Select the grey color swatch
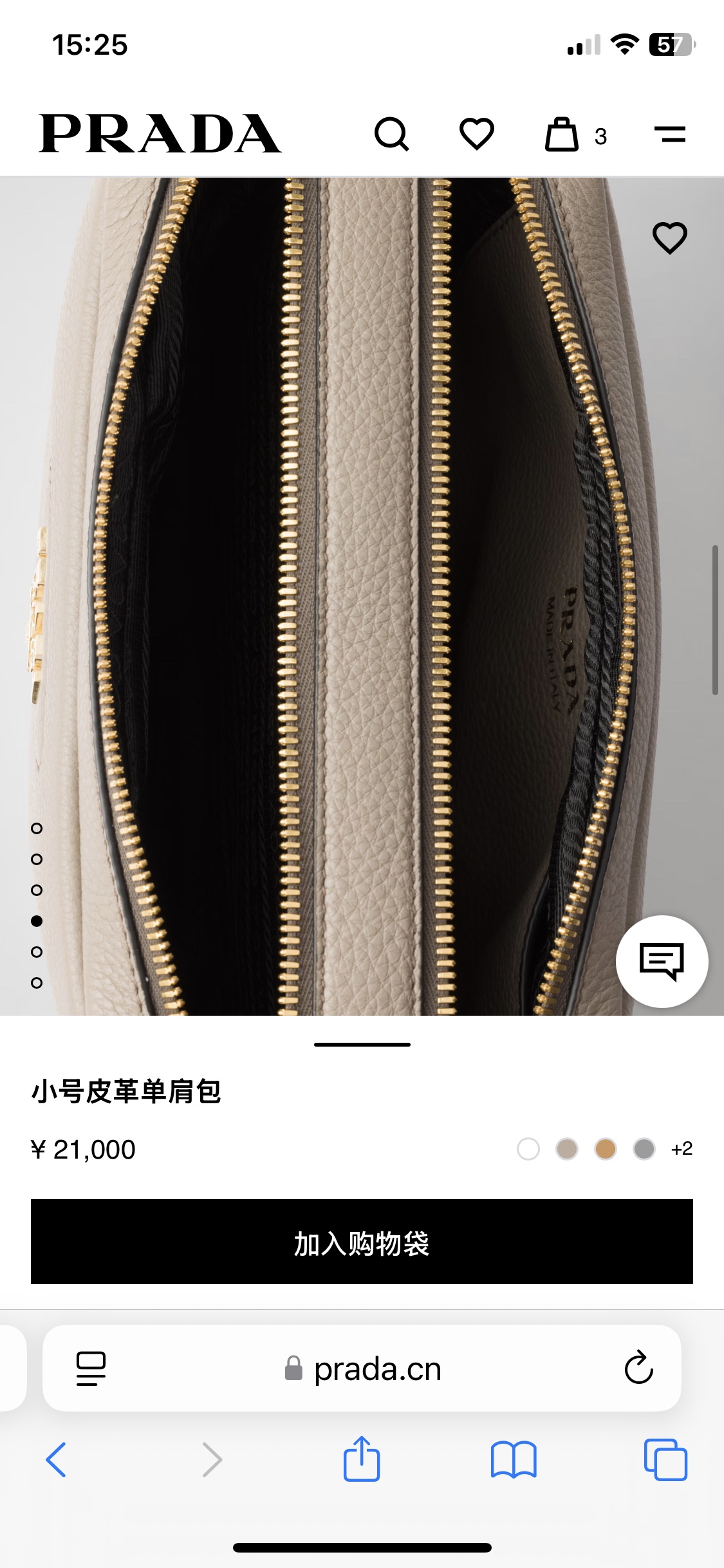724x1568 pixels. (644, 1149)
